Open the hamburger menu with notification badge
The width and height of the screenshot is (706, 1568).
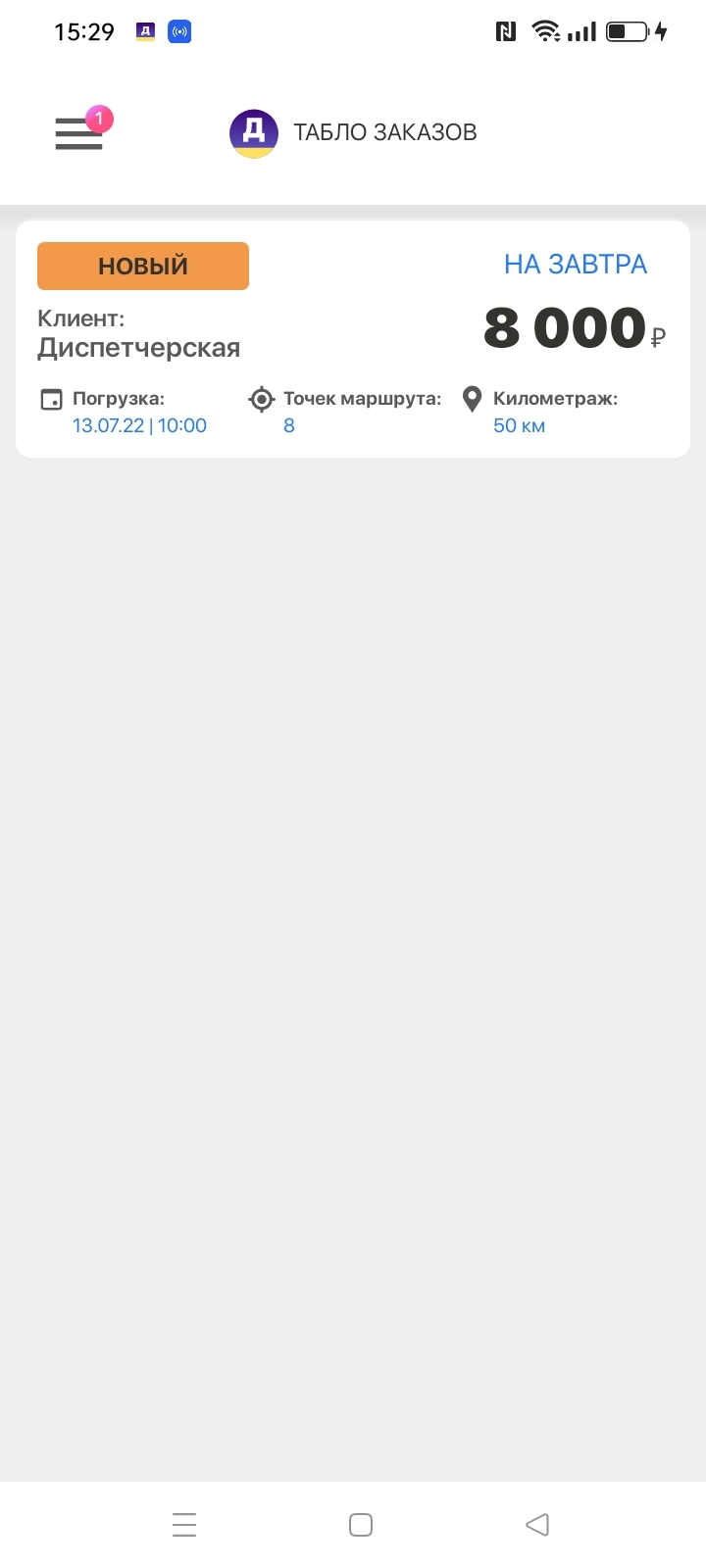coord(79,132)
